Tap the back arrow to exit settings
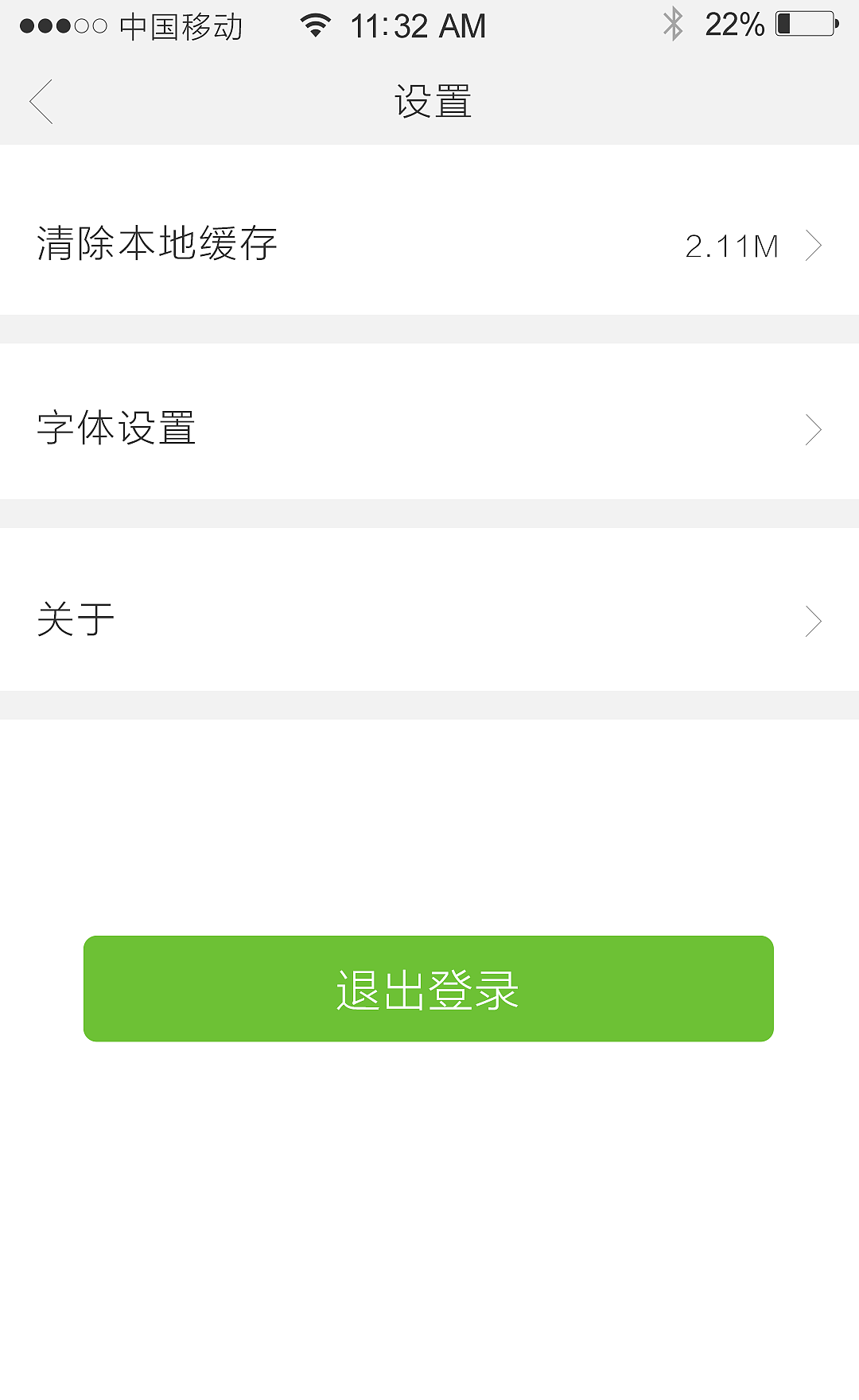The width and height of the screenshot is (859, 1400). point(41,102)
